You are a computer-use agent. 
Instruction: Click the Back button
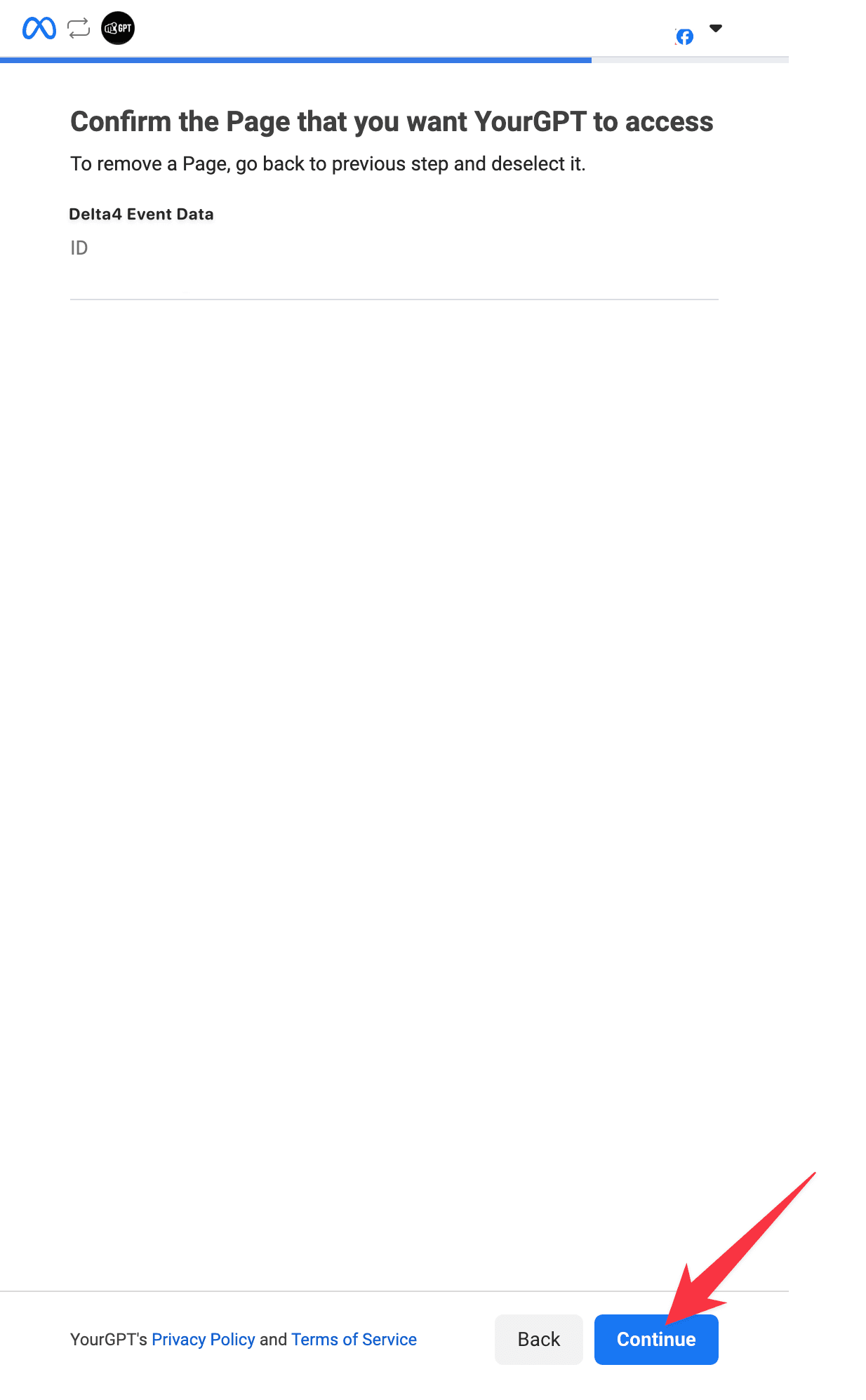(538, 1339)
